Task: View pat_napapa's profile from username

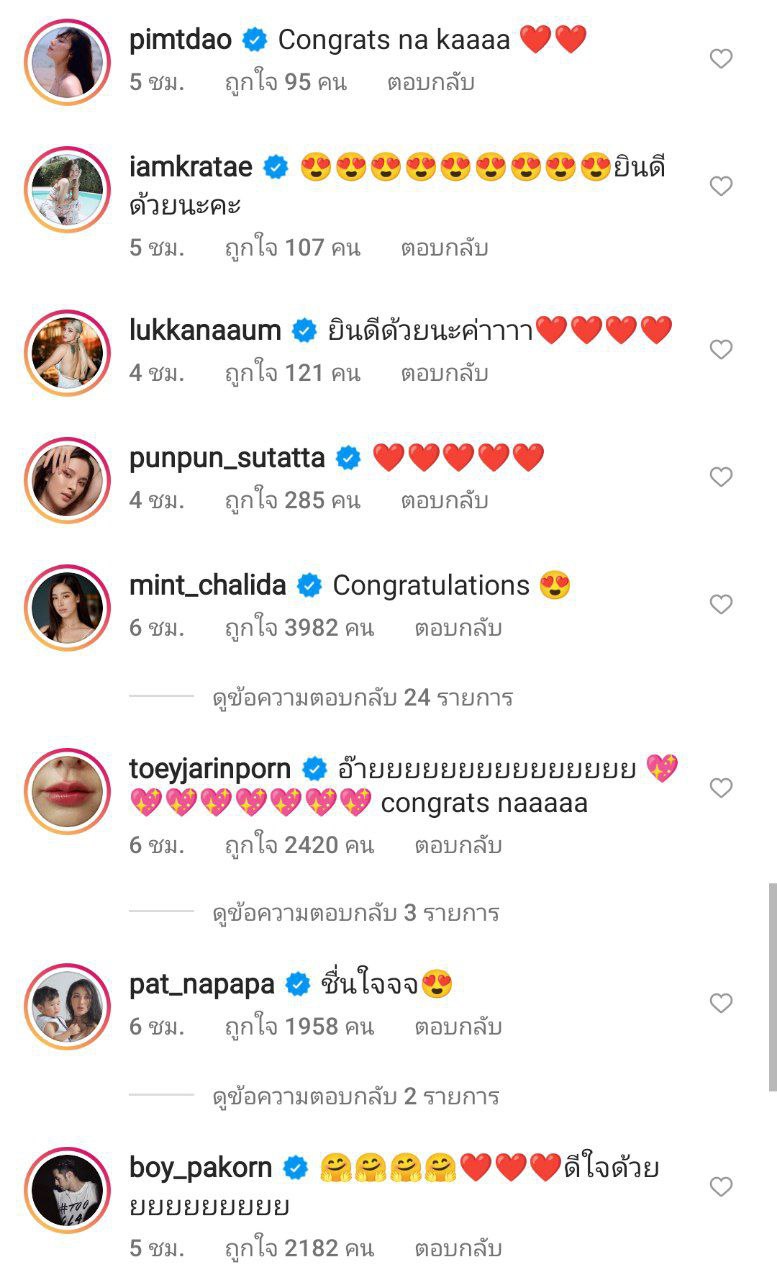Action: click(202, 984)
